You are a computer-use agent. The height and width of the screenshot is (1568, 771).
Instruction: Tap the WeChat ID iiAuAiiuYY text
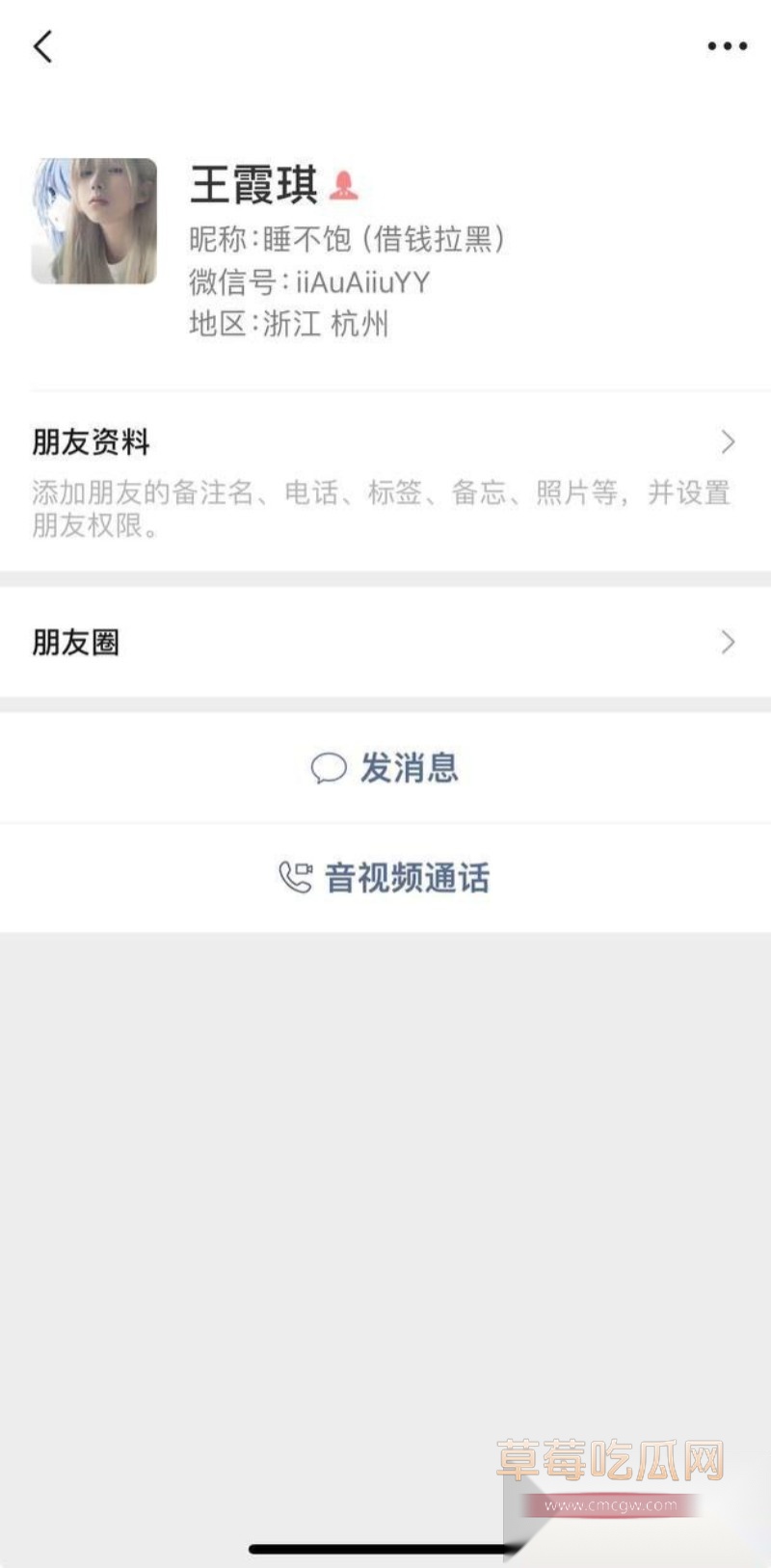tap(310, 282)
